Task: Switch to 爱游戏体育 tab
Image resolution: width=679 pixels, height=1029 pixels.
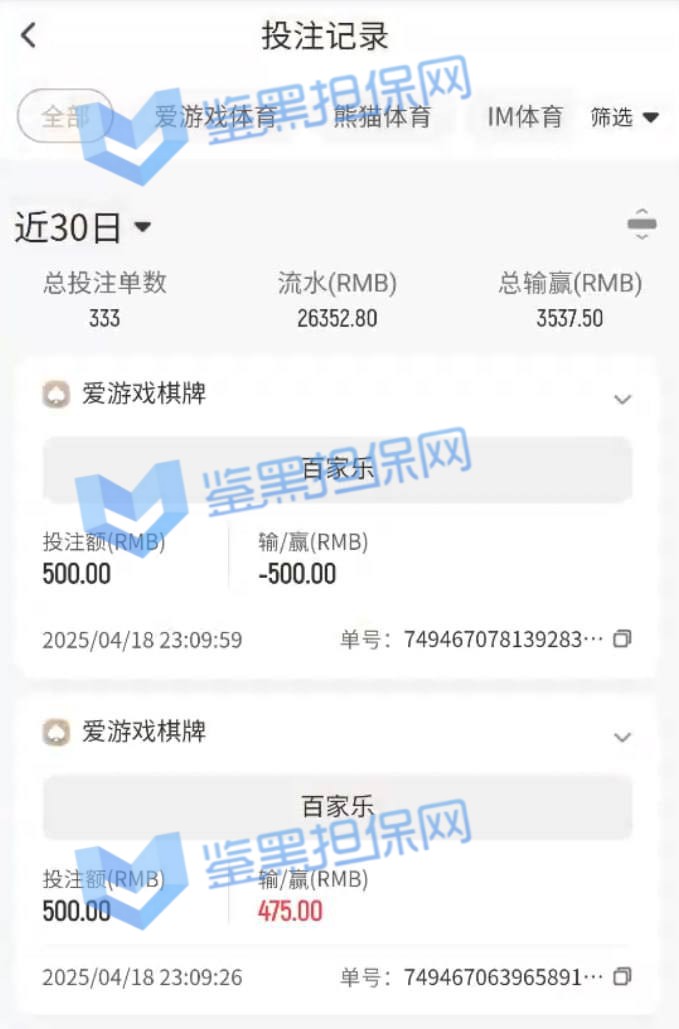Action: (216, 117)
